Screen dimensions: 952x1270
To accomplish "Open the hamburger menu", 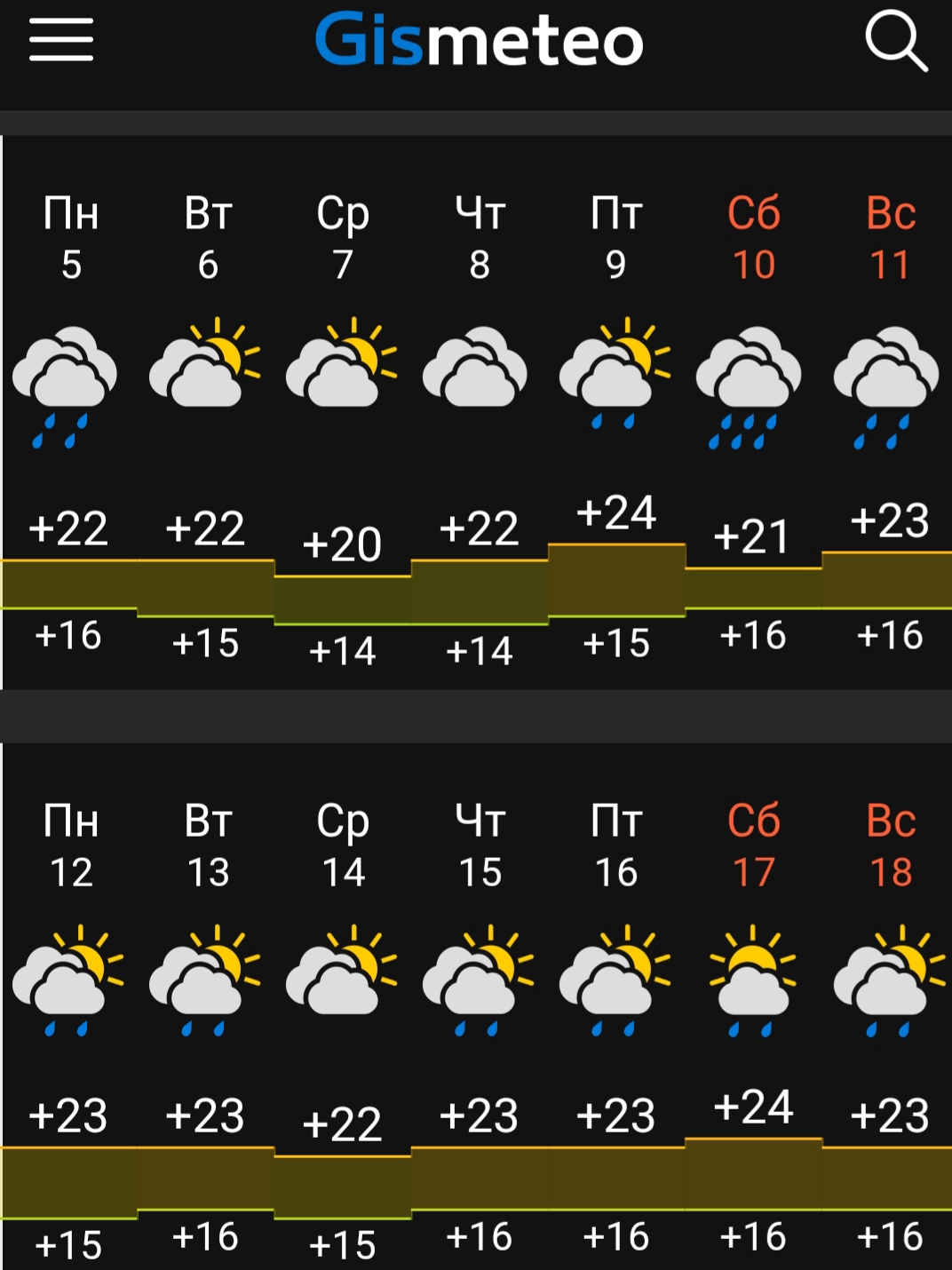I will pyautogui.click(x=61, y=41).
